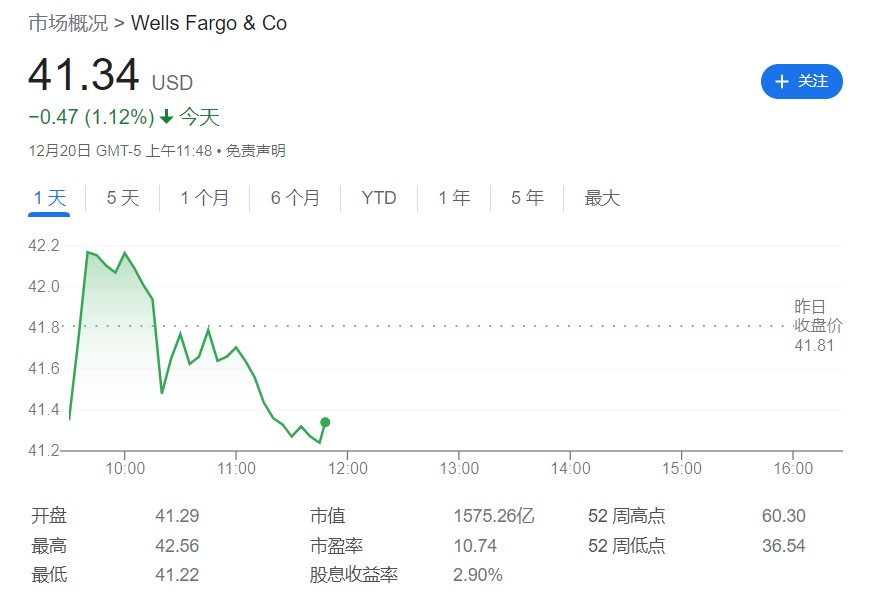
Task: Select the 1 天 range tab
Action: point(49,198)
